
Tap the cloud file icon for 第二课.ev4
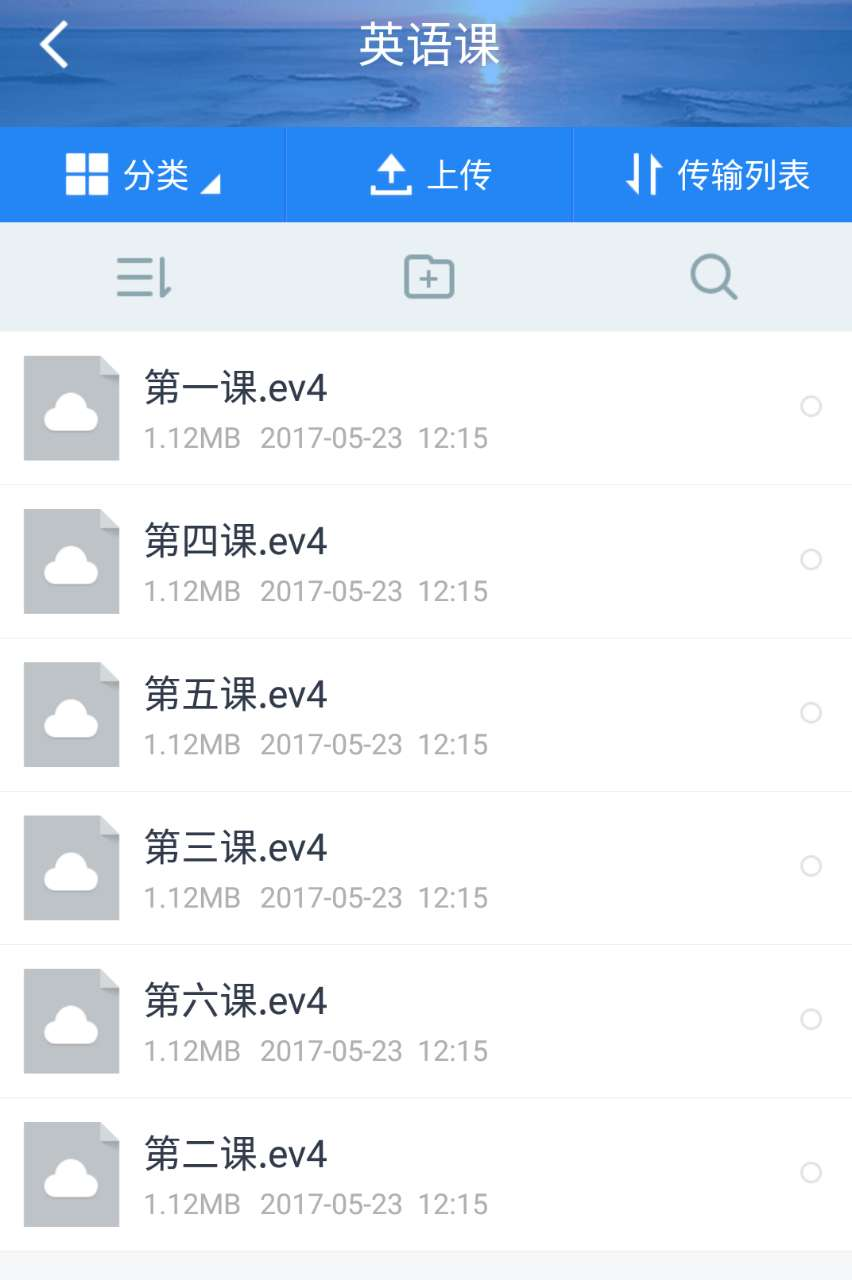tap(70, 1173)
